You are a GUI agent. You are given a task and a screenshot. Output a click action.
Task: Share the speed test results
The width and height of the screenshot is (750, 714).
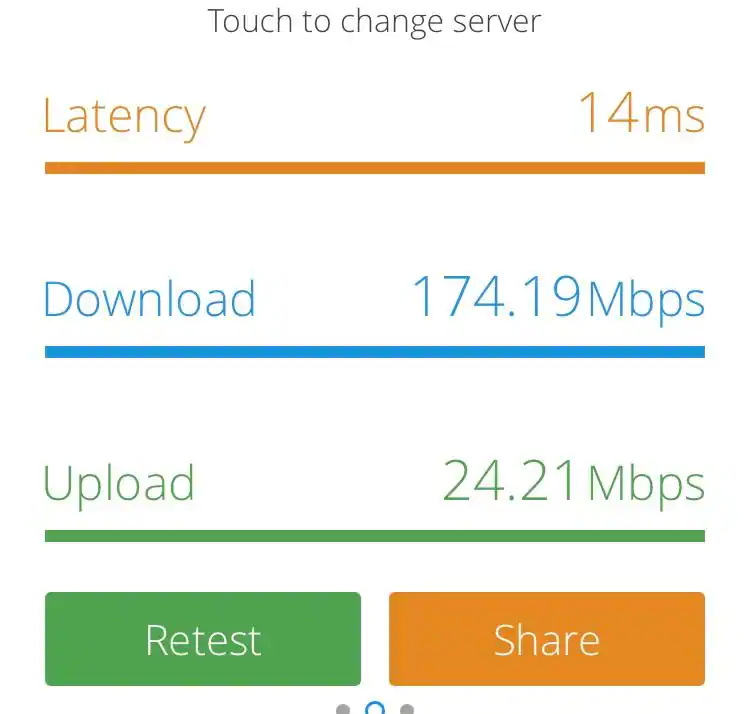[x=546, y=639]
